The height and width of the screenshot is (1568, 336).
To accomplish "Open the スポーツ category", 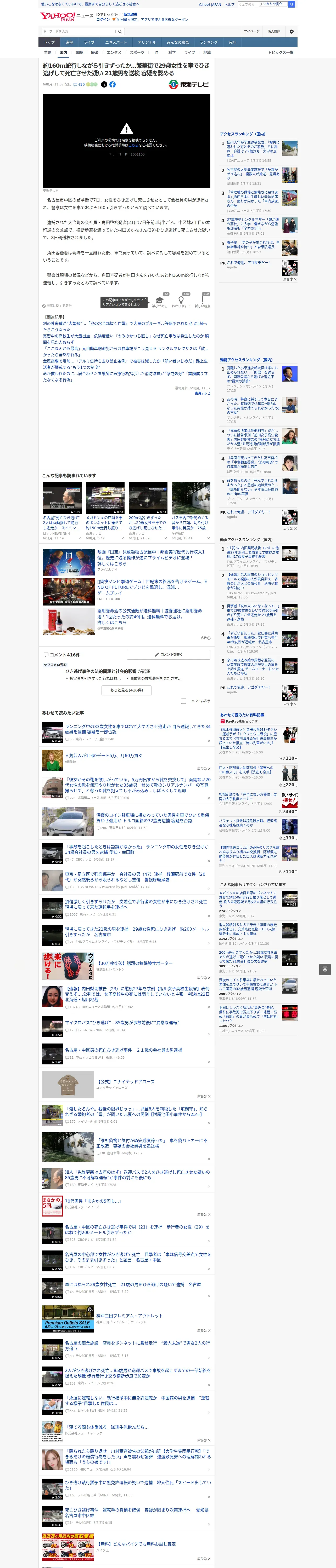I will pos(137,52).
